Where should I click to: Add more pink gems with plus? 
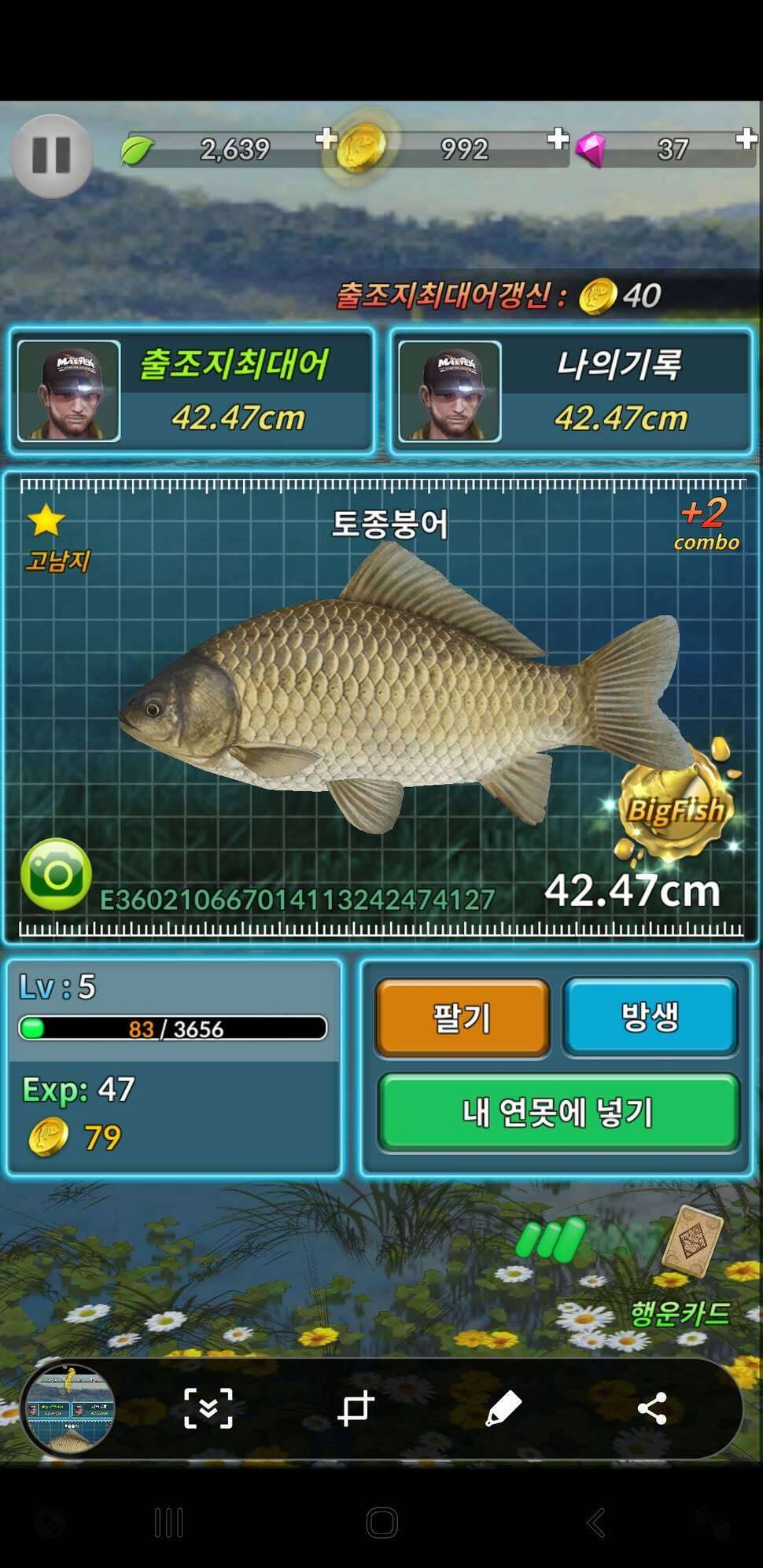pos(745,139)
